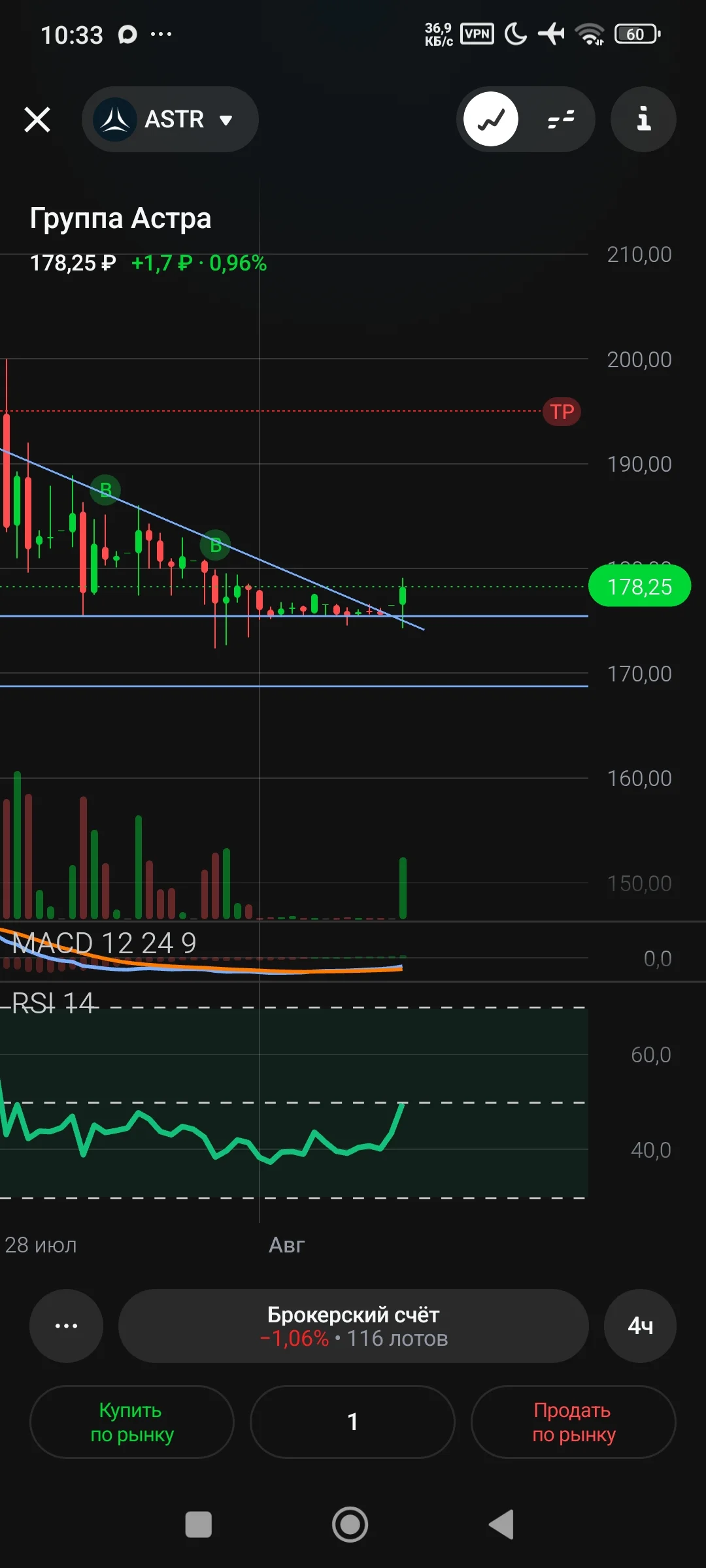The image size is (706, 1568).
Task: Go back using the system back button
Action: click(502, 1525)
